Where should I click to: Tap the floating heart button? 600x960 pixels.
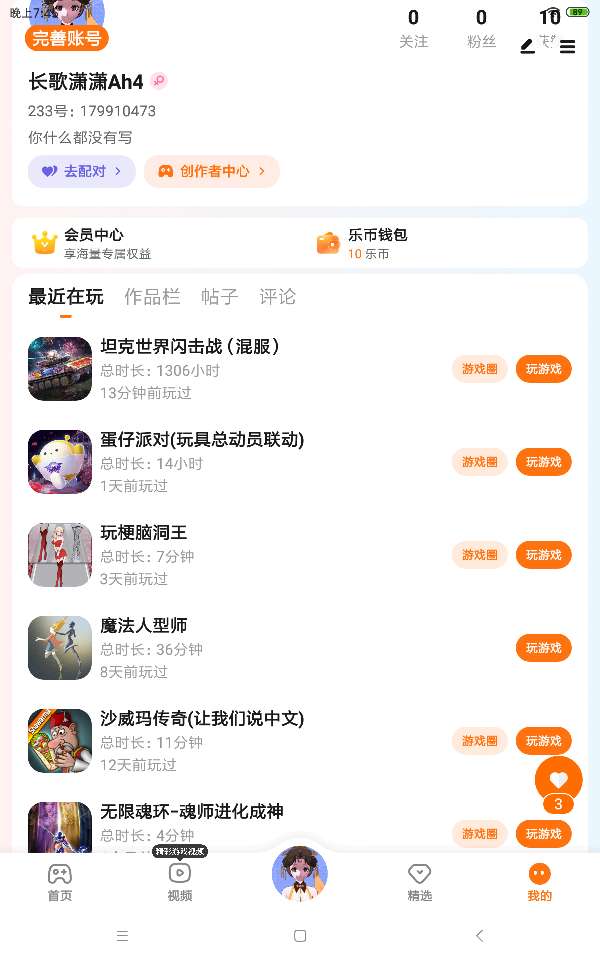pos(558,779)
